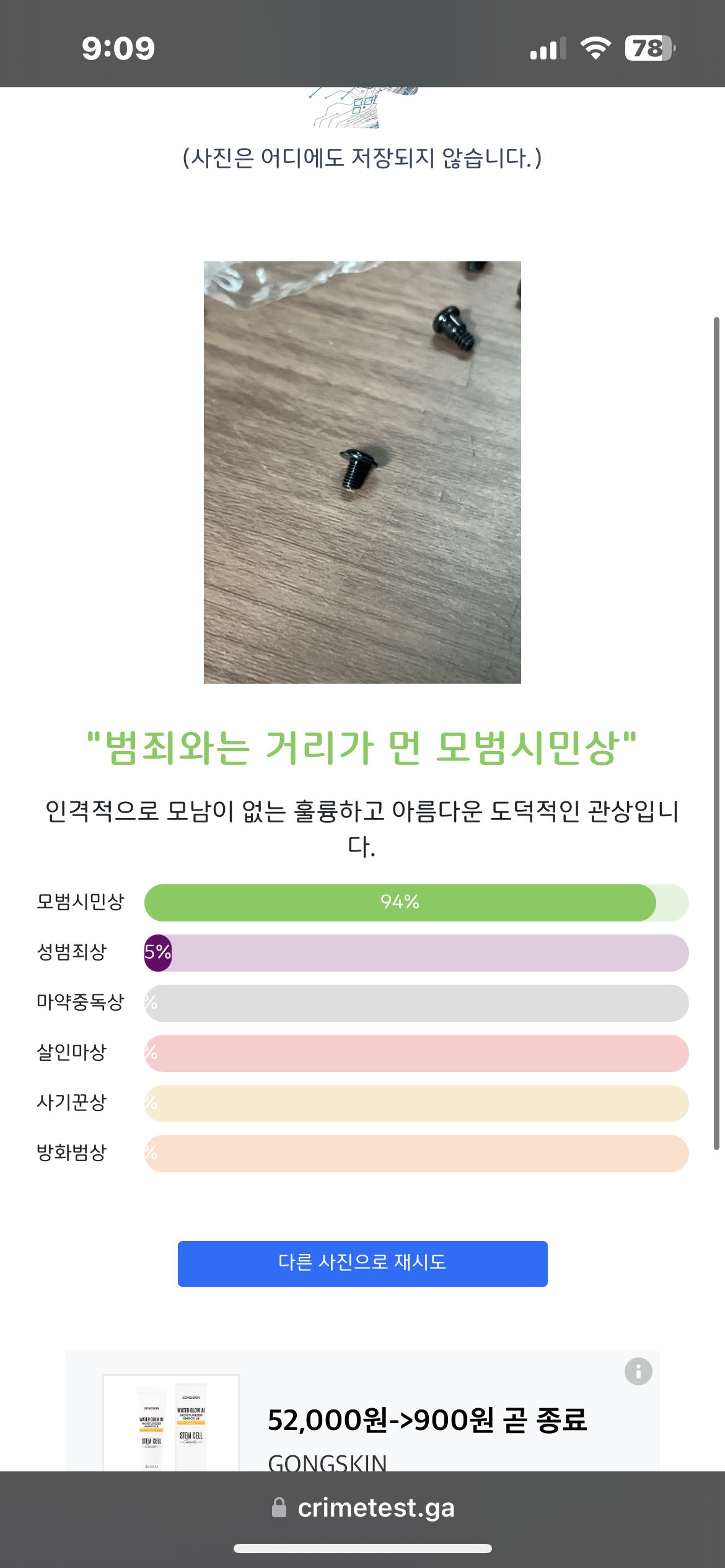The width and height of the screenshot is (725, 1568).
Task: Open the ad info icon
Action: click(x=638, y=1371)
